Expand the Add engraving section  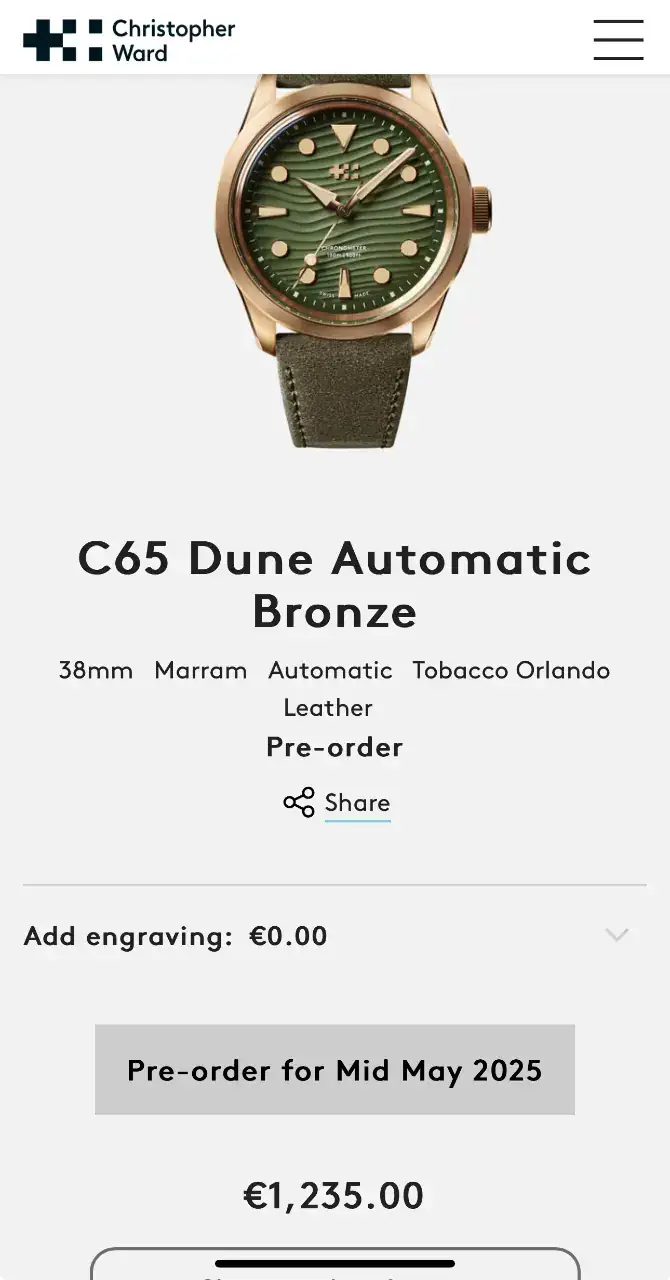(x=616, y=935)
